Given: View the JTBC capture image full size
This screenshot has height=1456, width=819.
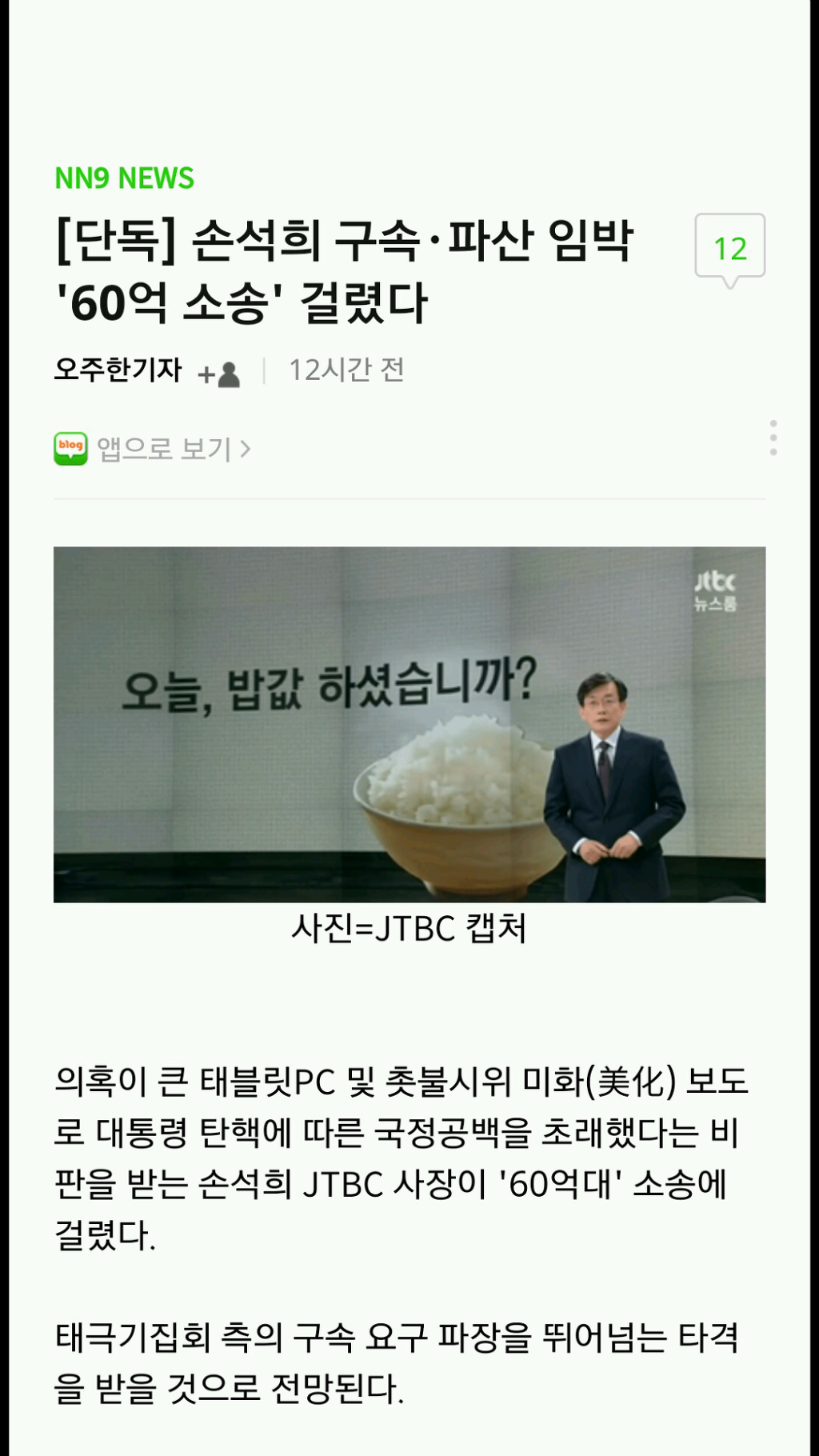Looking at the screenshot, I should 409,724.
